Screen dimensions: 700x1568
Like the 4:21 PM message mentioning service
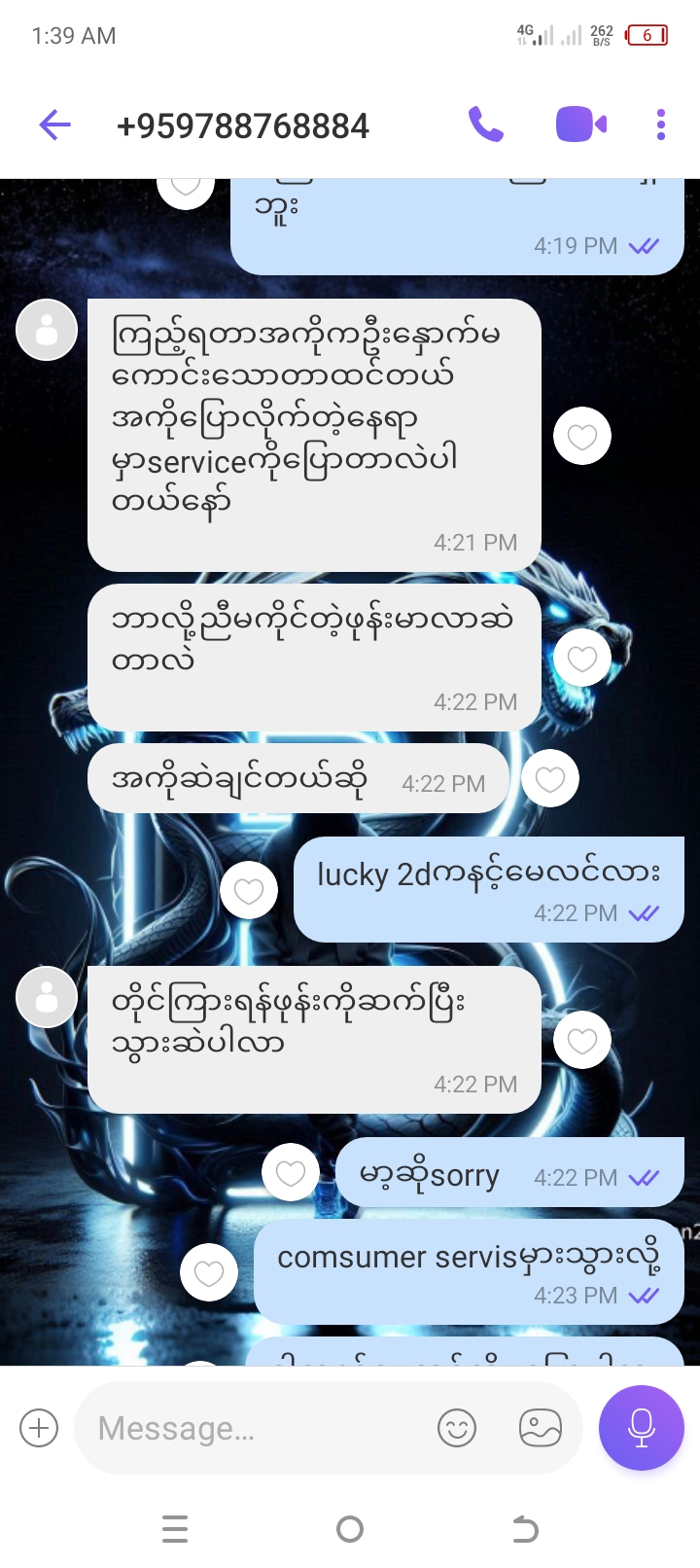coord(581,437)
